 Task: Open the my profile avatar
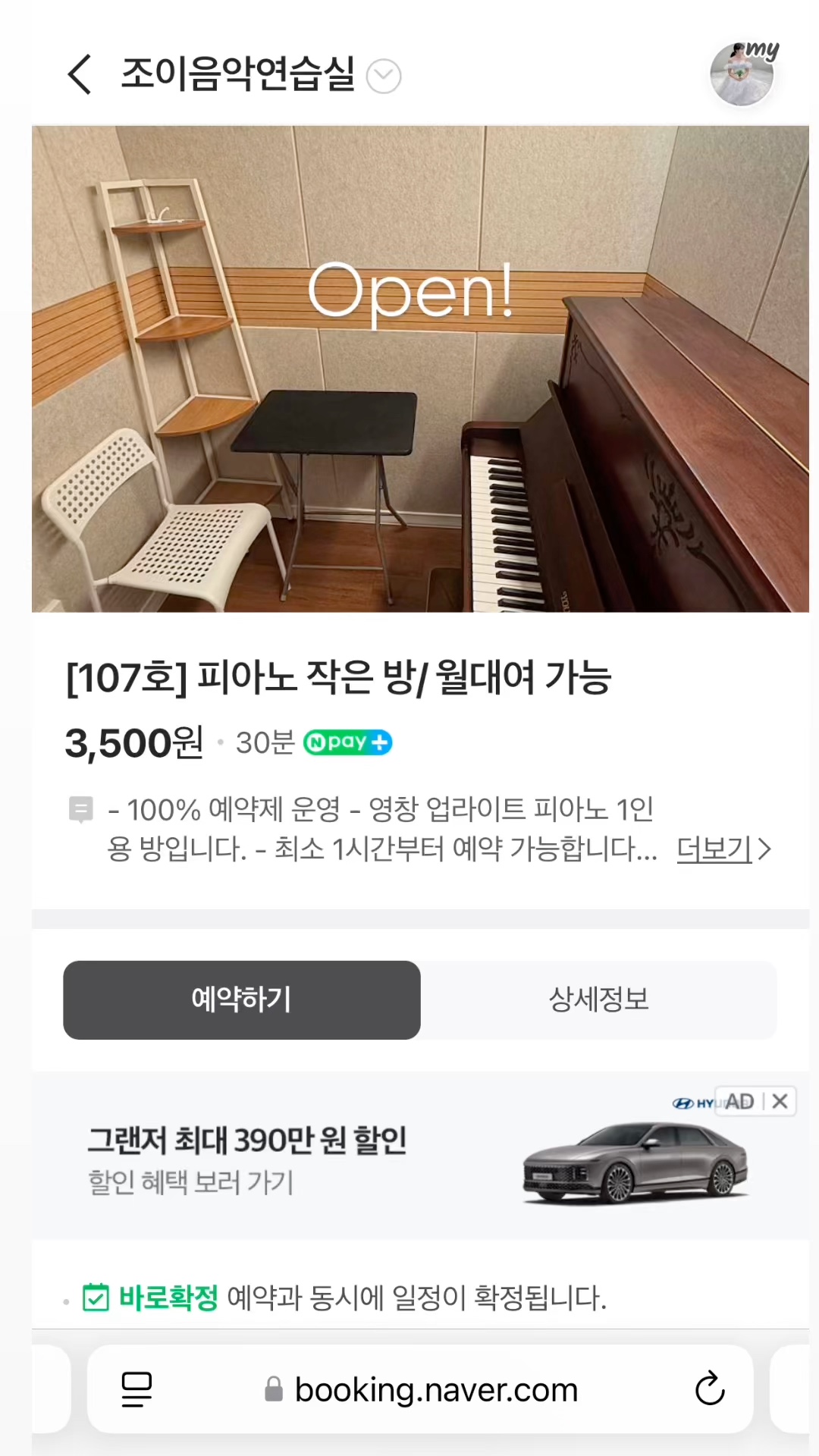pyautogui.click(x=741, y=73)
